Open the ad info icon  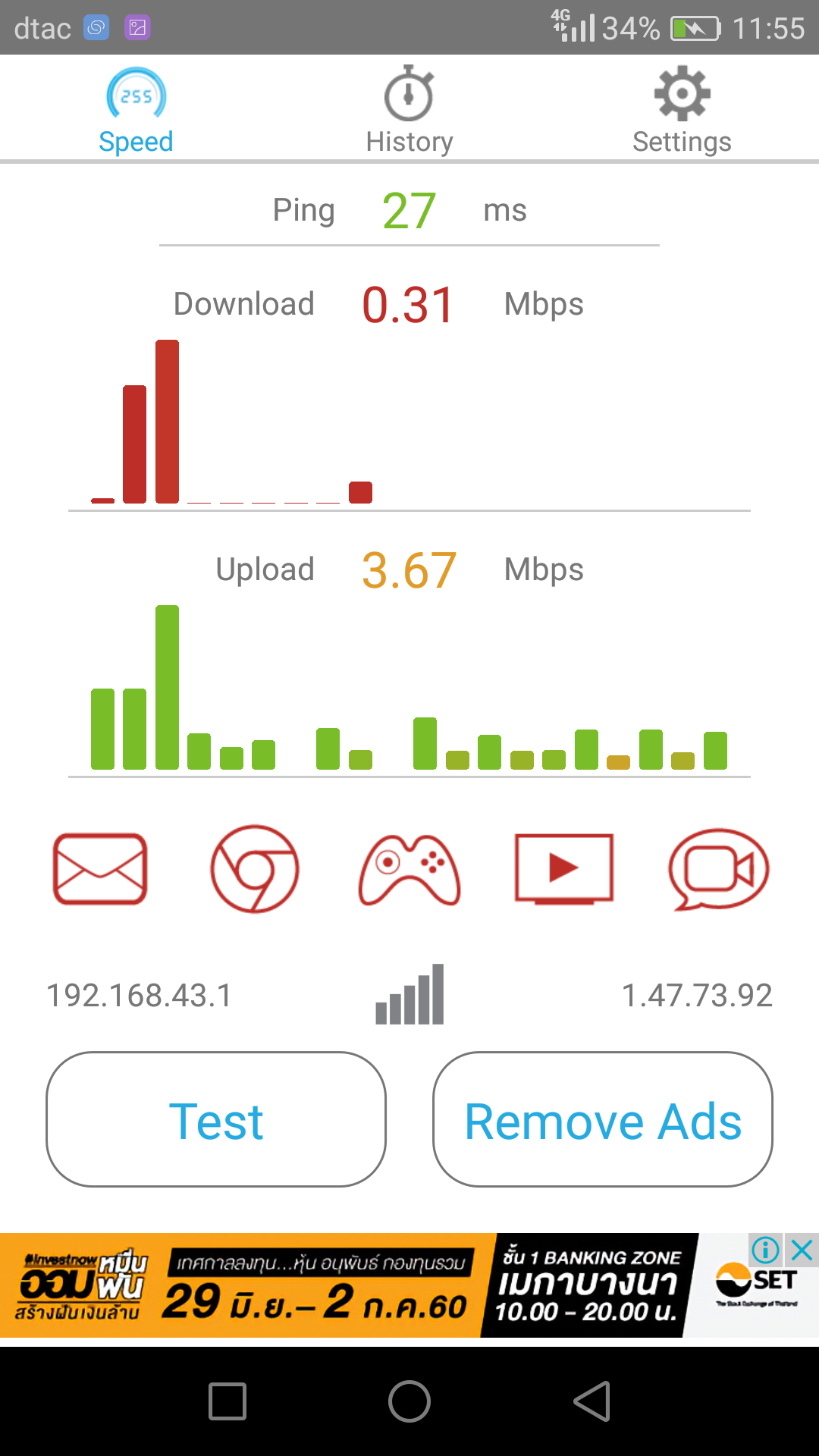click(x=765, y=1249)
